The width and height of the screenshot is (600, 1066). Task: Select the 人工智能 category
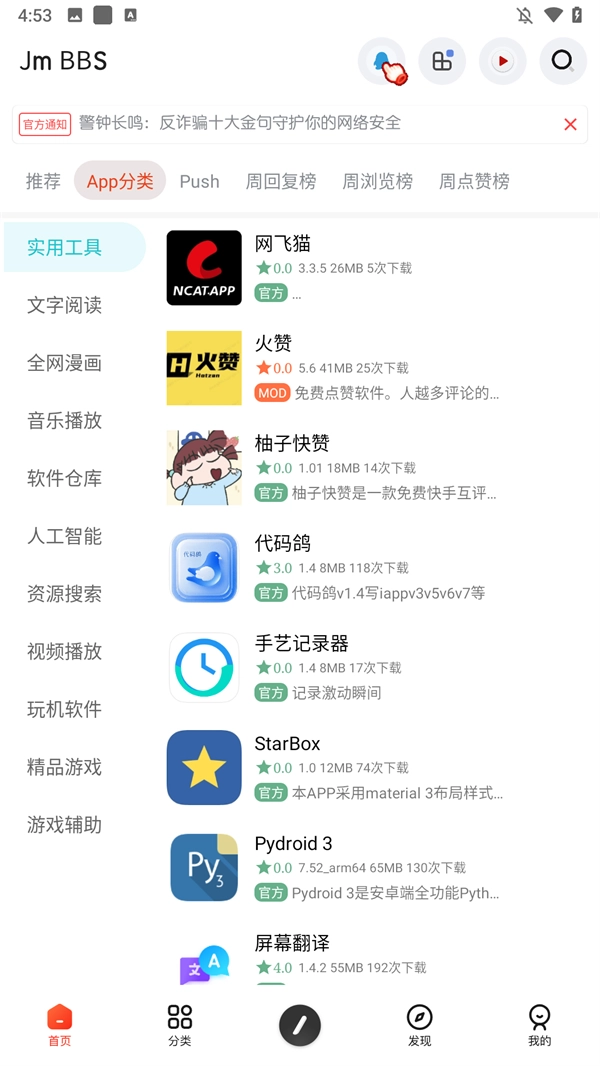(64, 536)
